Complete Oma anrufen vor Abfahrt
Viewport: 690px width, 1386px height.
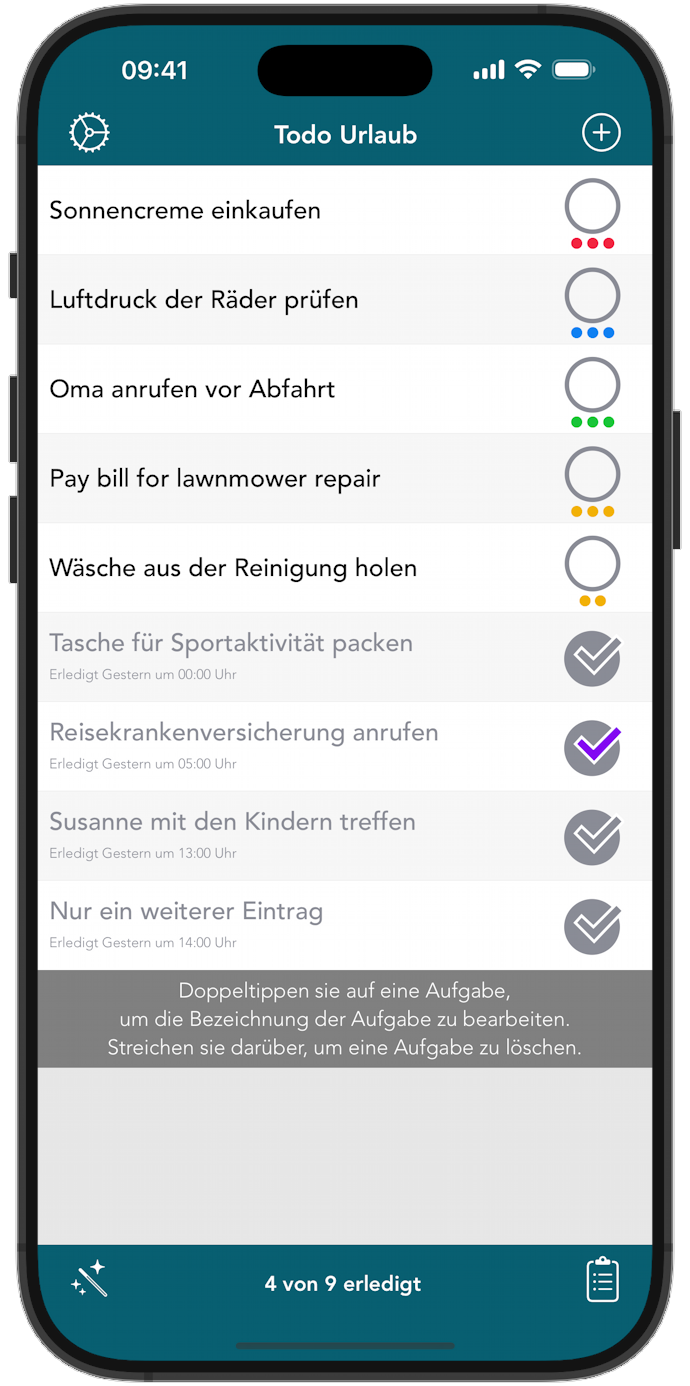tap(592, 385)
